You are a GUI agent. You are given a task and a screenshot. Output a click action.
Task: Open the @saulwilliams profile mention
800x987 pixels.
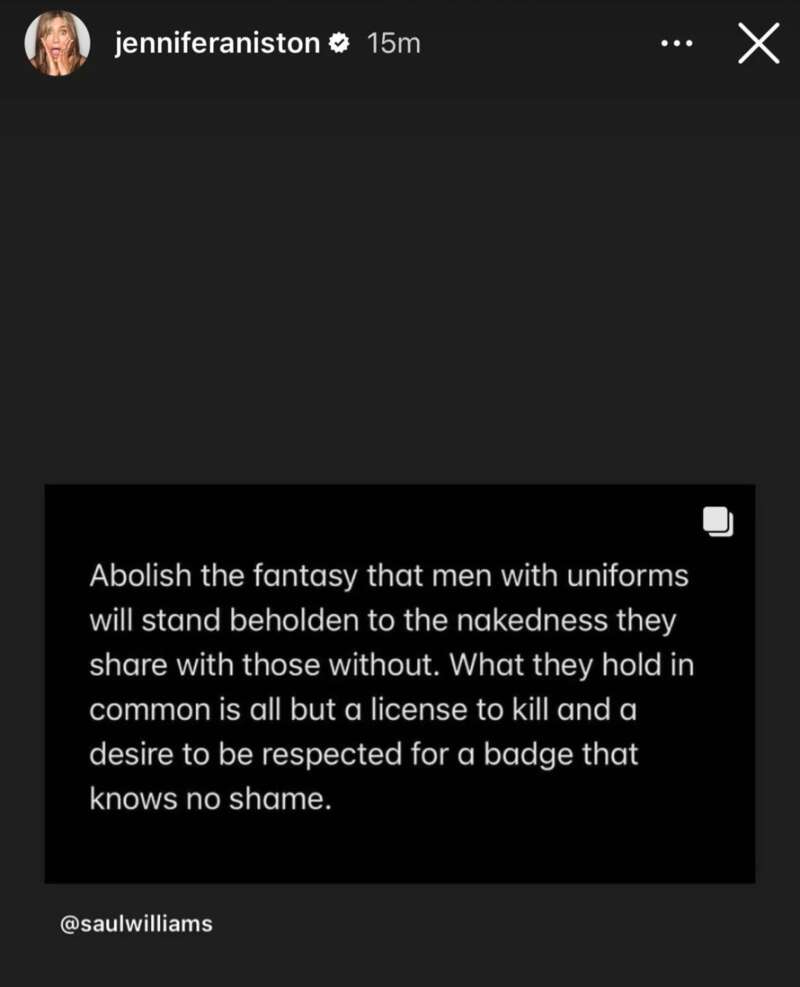tap(137, 924)
